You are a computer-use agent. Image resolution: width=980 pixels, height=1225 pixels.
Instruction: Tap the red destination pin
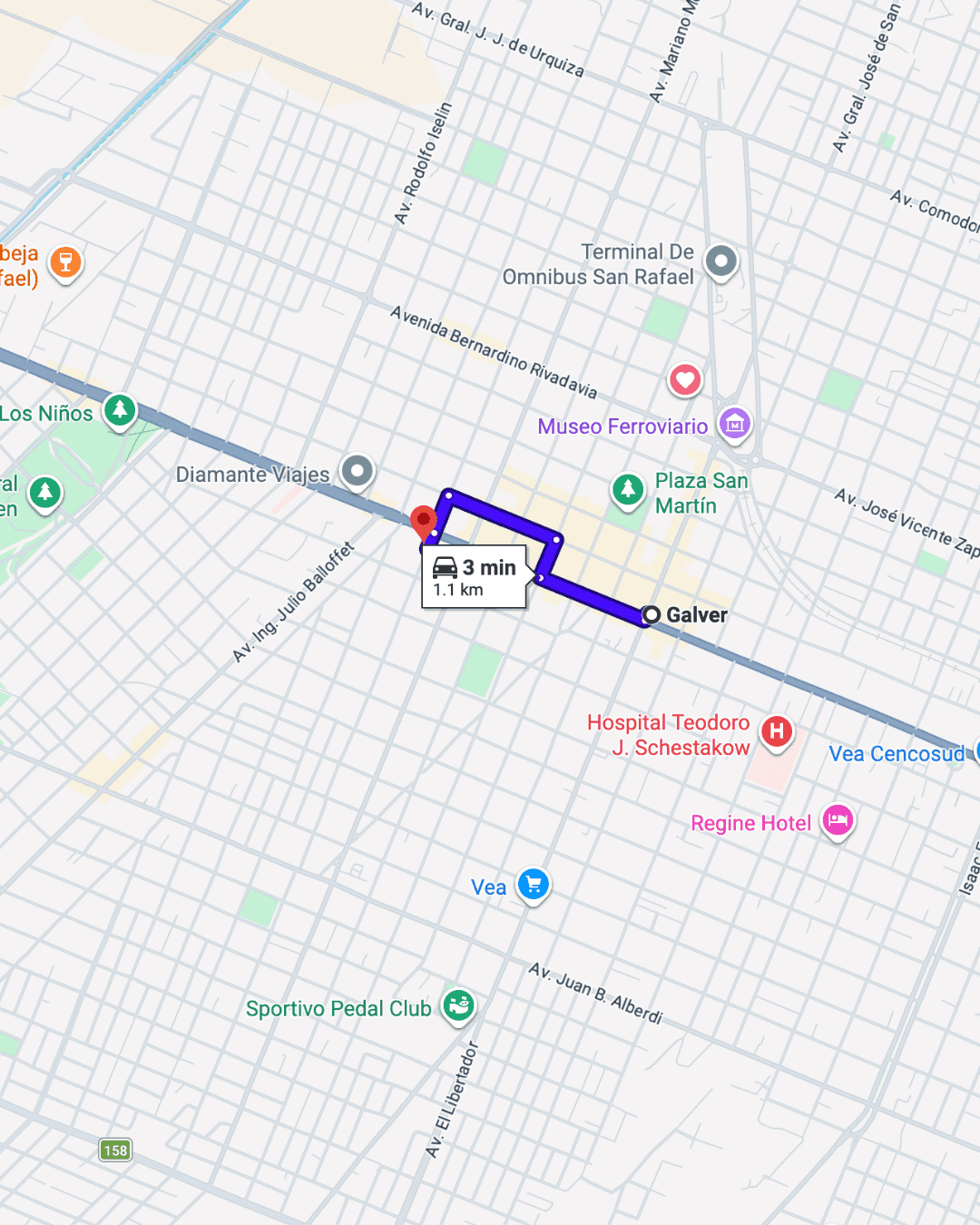(423, 521)
